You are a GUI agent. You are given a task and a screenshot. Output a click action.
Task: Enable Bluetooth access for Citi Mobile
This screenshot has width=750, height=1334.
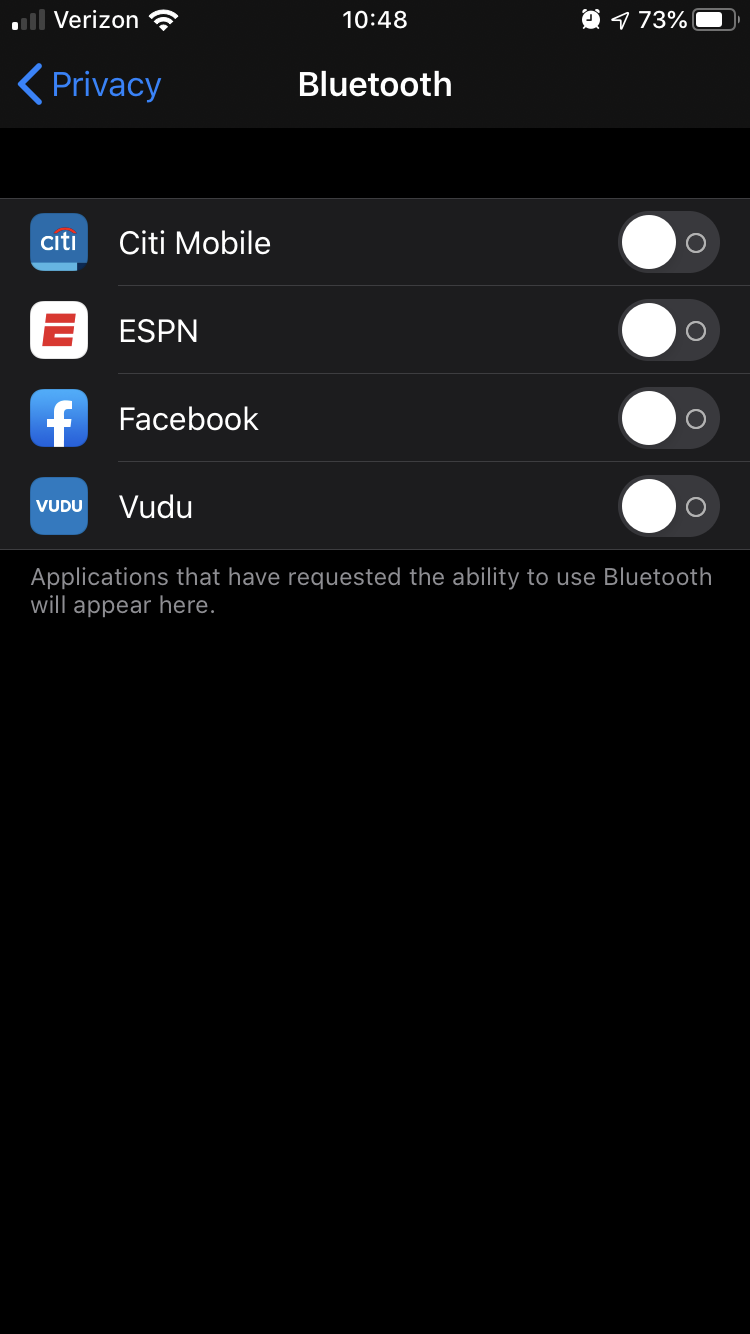tap(669, 242)
